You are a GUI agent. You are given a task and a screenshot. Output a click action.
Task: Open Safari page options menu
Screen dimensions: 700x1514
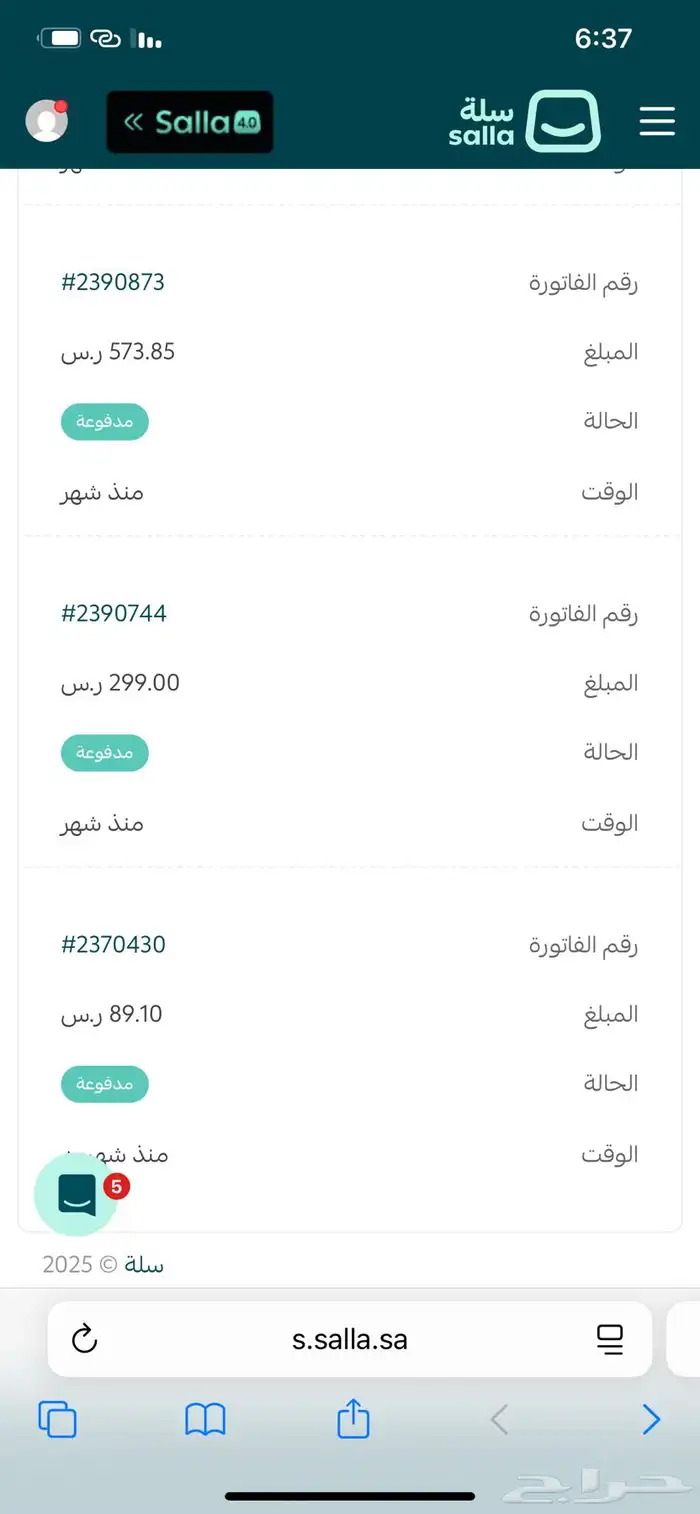point(609,1338)
